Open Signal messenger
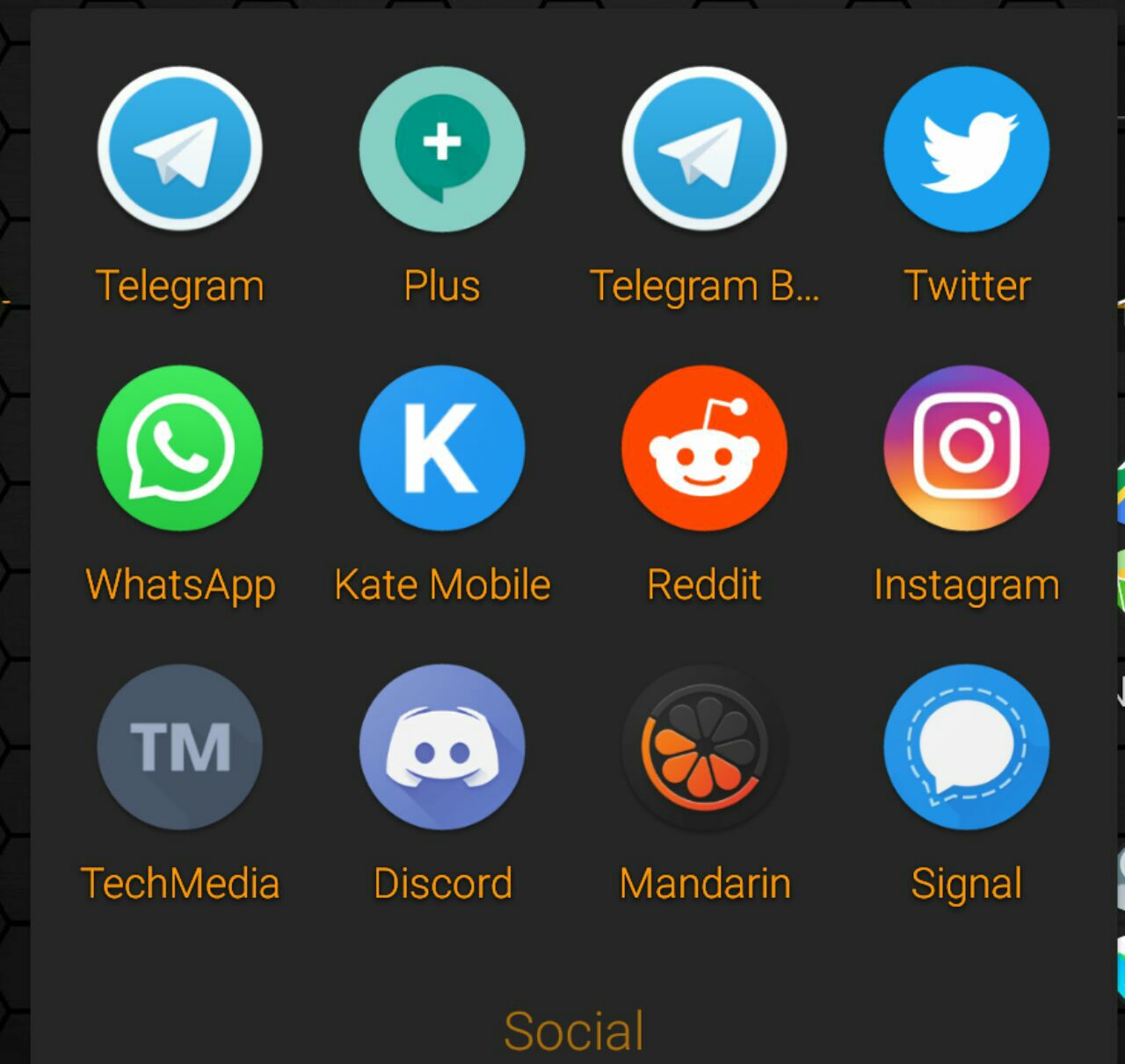1125x1064 pixels. coord(966,747)
